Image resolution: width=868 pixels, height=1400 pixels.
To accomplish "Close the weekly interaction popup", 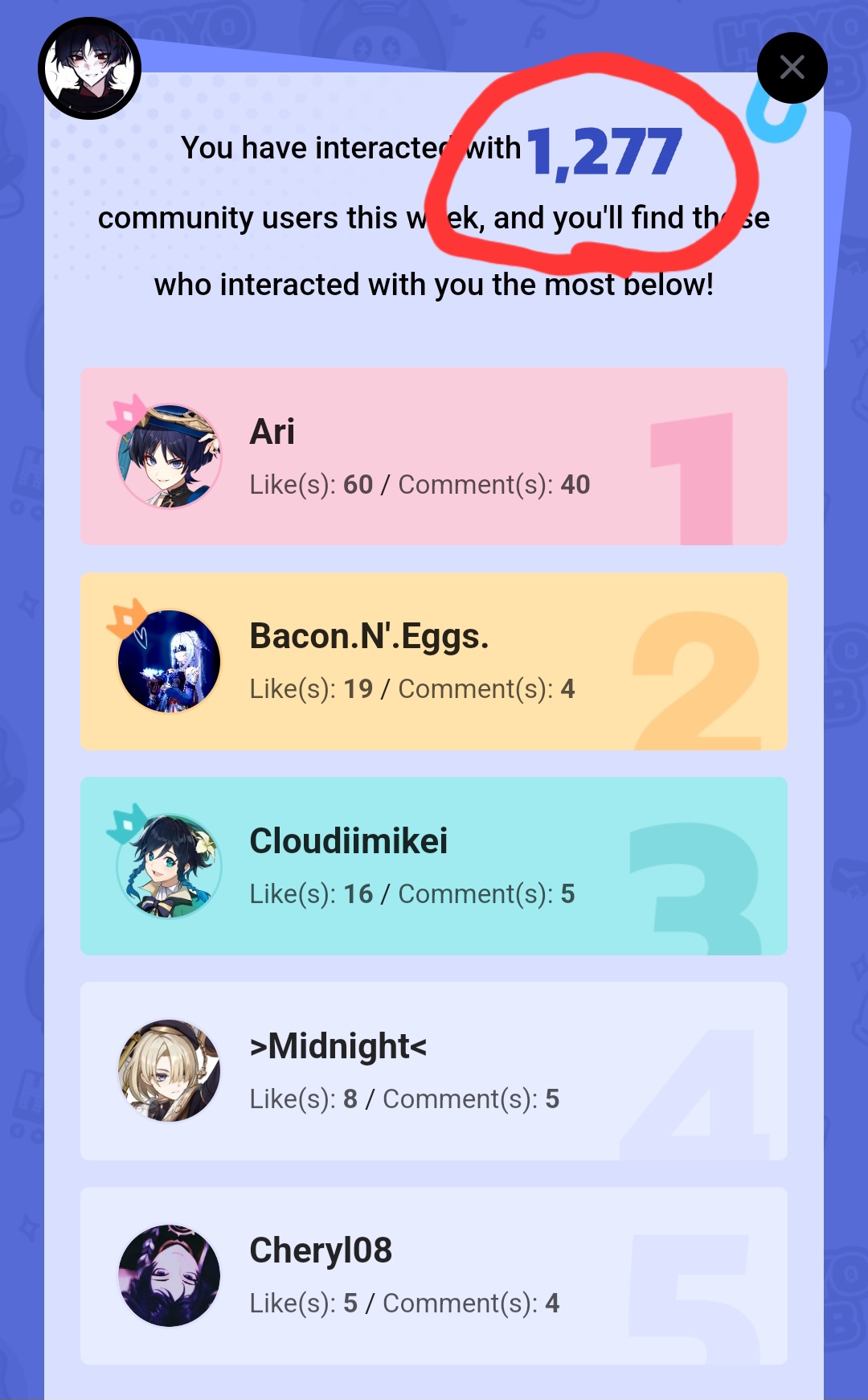I will [792, 68].
